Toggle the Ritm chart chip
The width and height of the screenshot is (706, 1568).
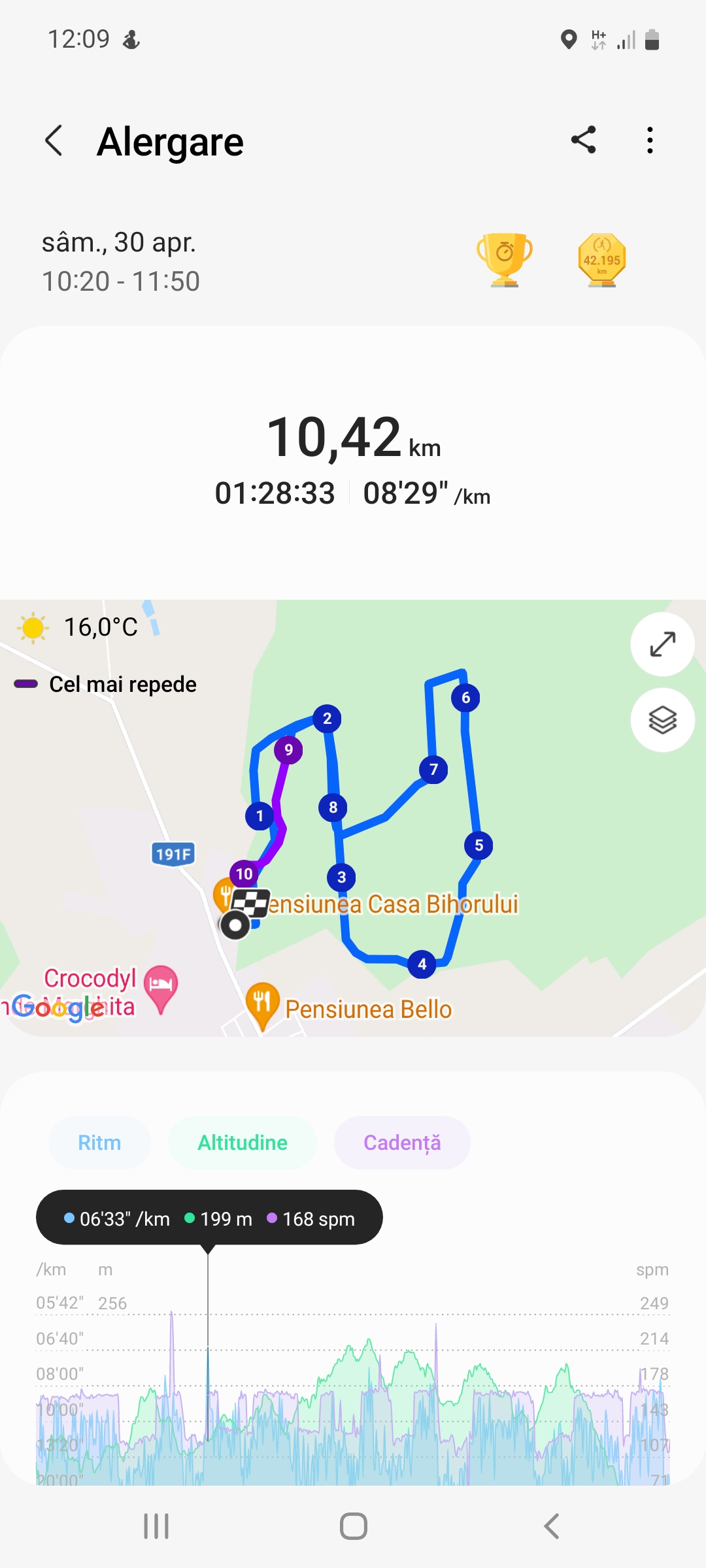coord(99,1143)
